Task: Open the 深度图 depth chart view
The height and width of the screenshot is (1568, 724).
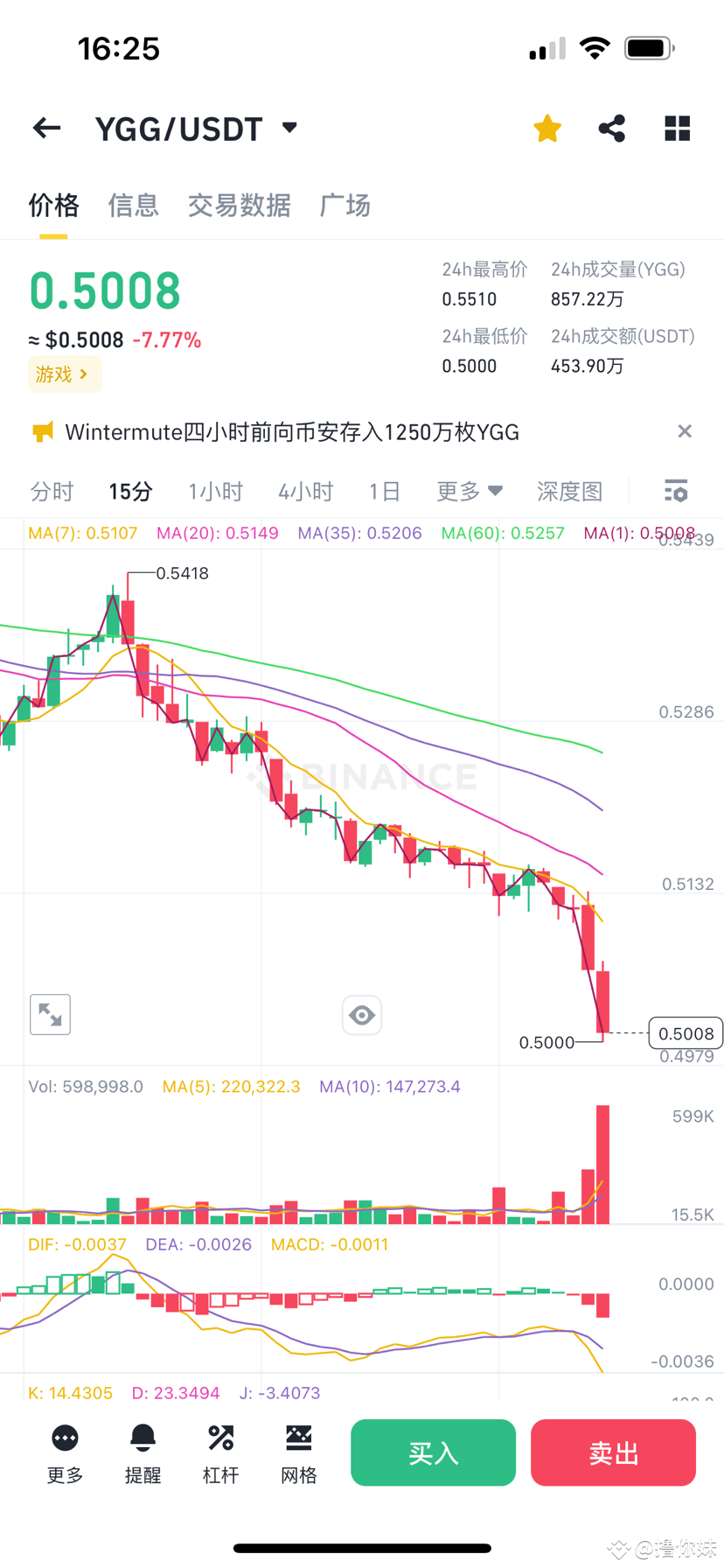Action: (x=569, y=491)
